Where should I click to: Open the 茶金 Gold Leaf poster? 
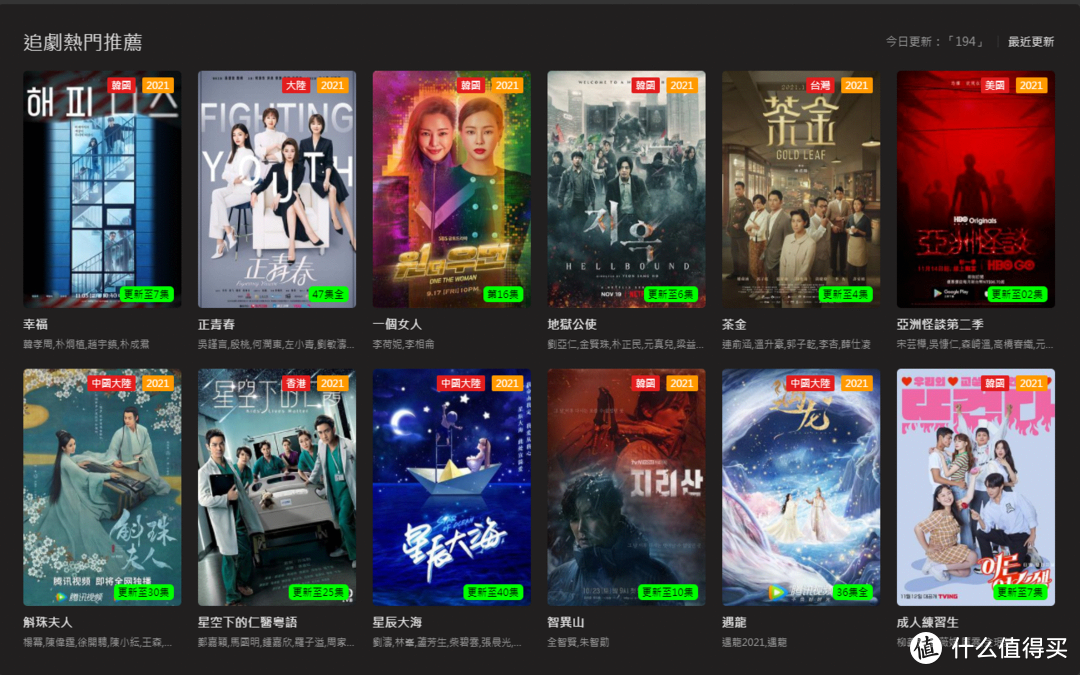click(801, 190)
